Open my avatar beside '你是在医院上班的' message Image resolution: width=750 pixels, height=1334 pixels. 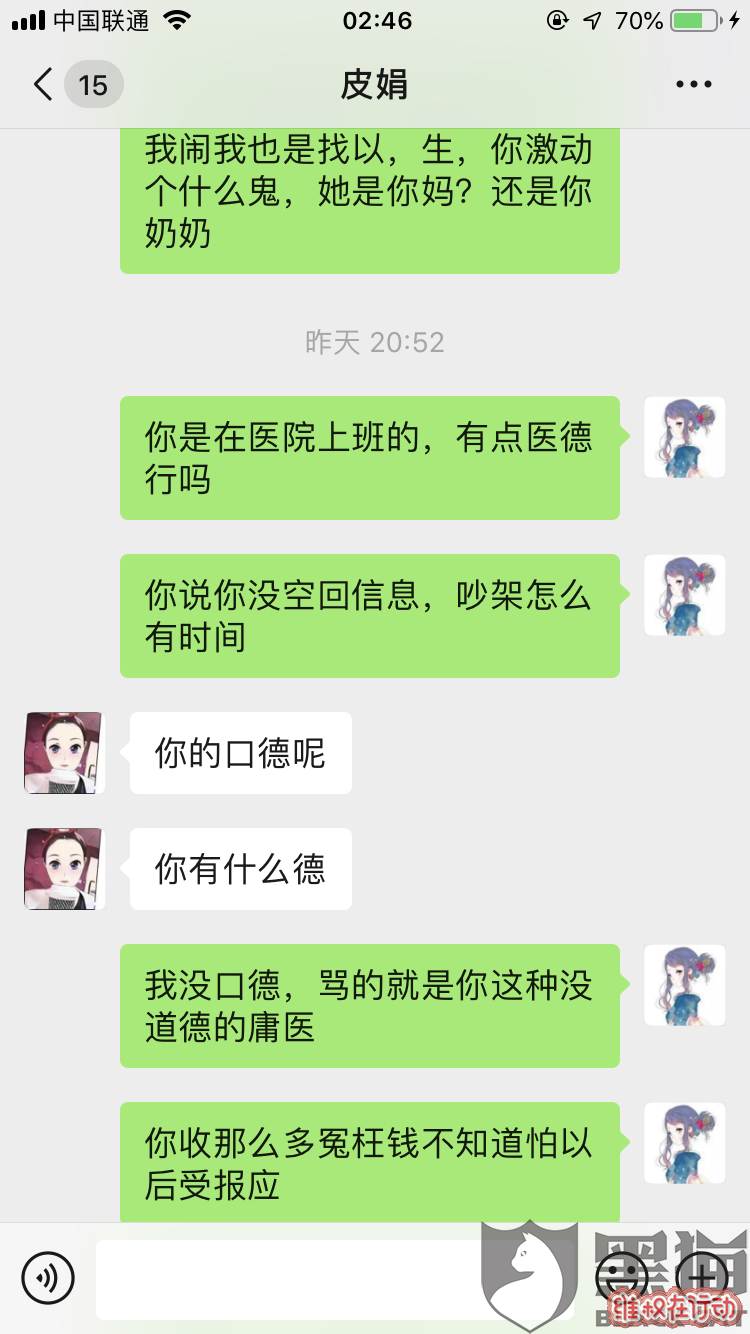coord(684,437)
